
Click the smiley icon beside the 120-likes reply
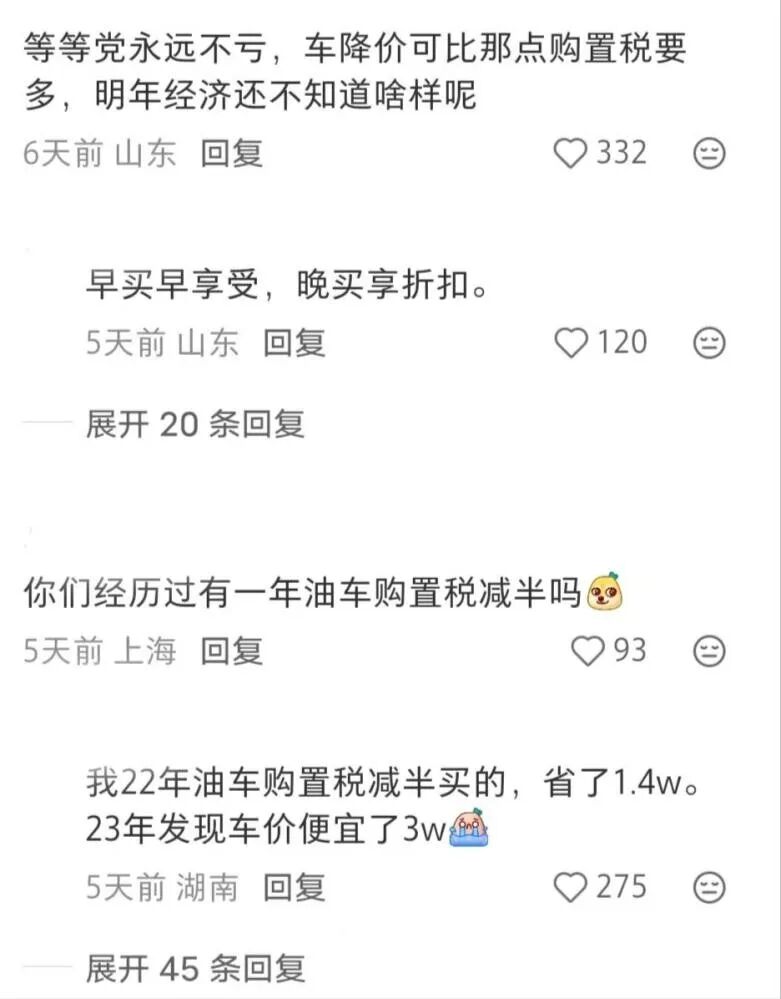pos(711,344)
